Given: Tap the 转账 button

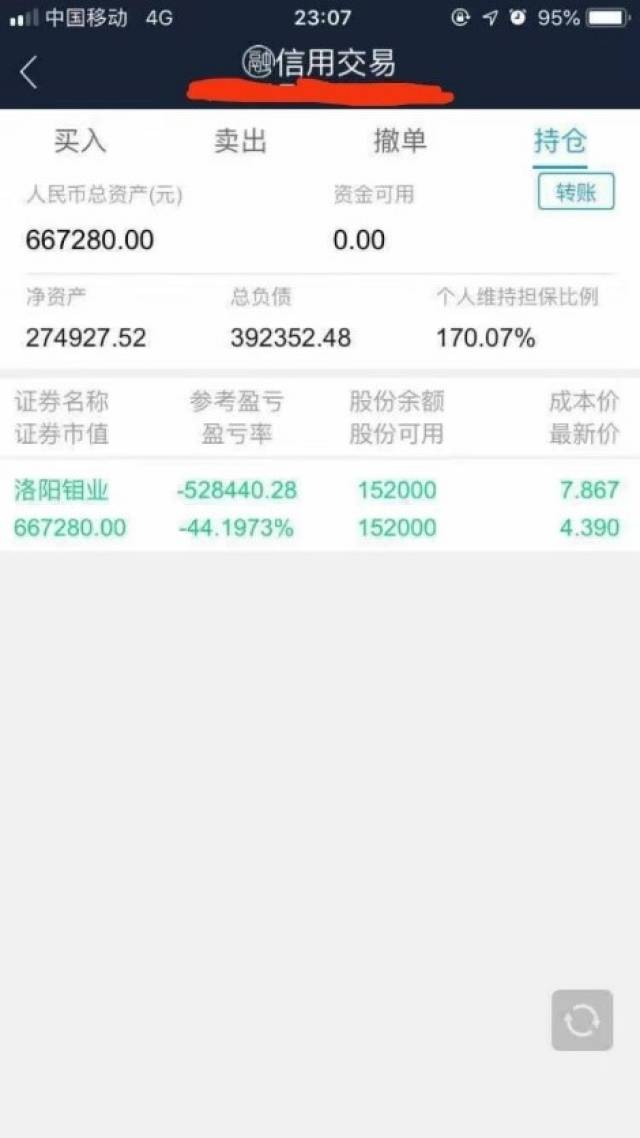Looking at the screenshot, I should tap(576, 192).
